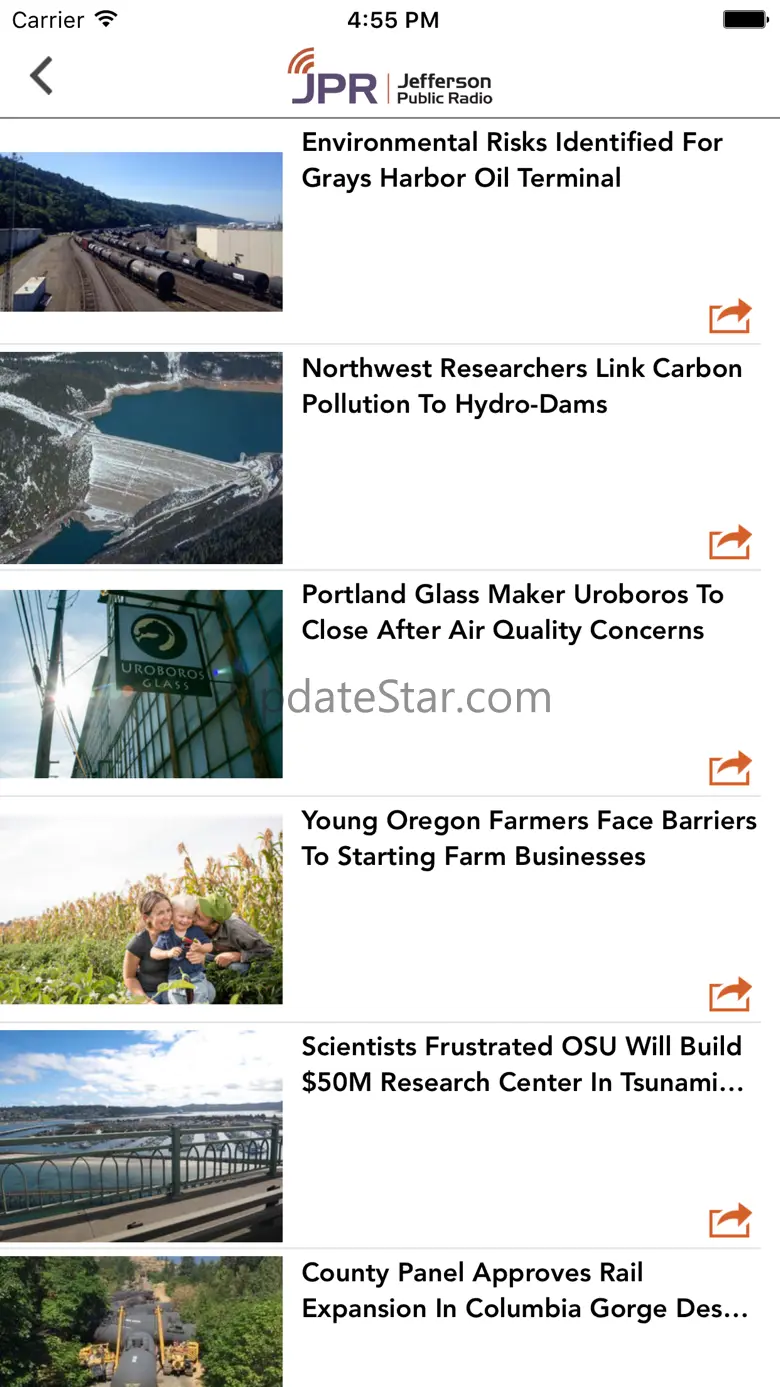The image size is (780, 1387).
Task: Share the Young Oregon Farmers story
Action: [x=730, y=994]
